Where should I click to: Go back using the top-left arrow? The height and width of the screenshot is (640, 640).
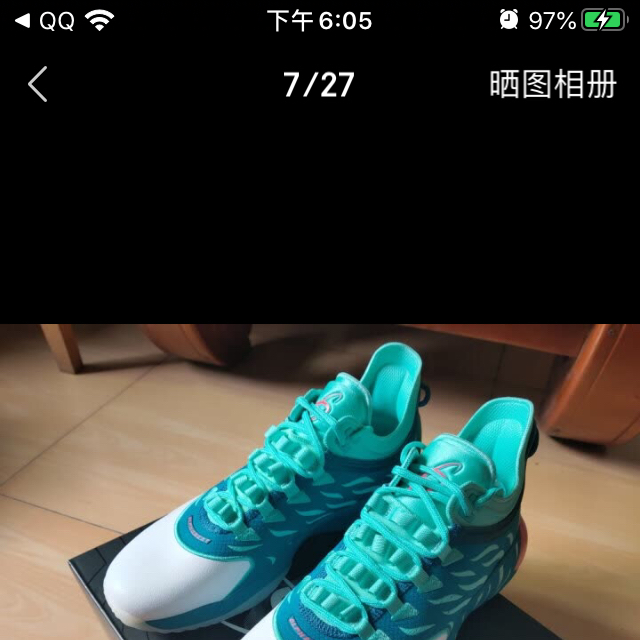point(37,85)
